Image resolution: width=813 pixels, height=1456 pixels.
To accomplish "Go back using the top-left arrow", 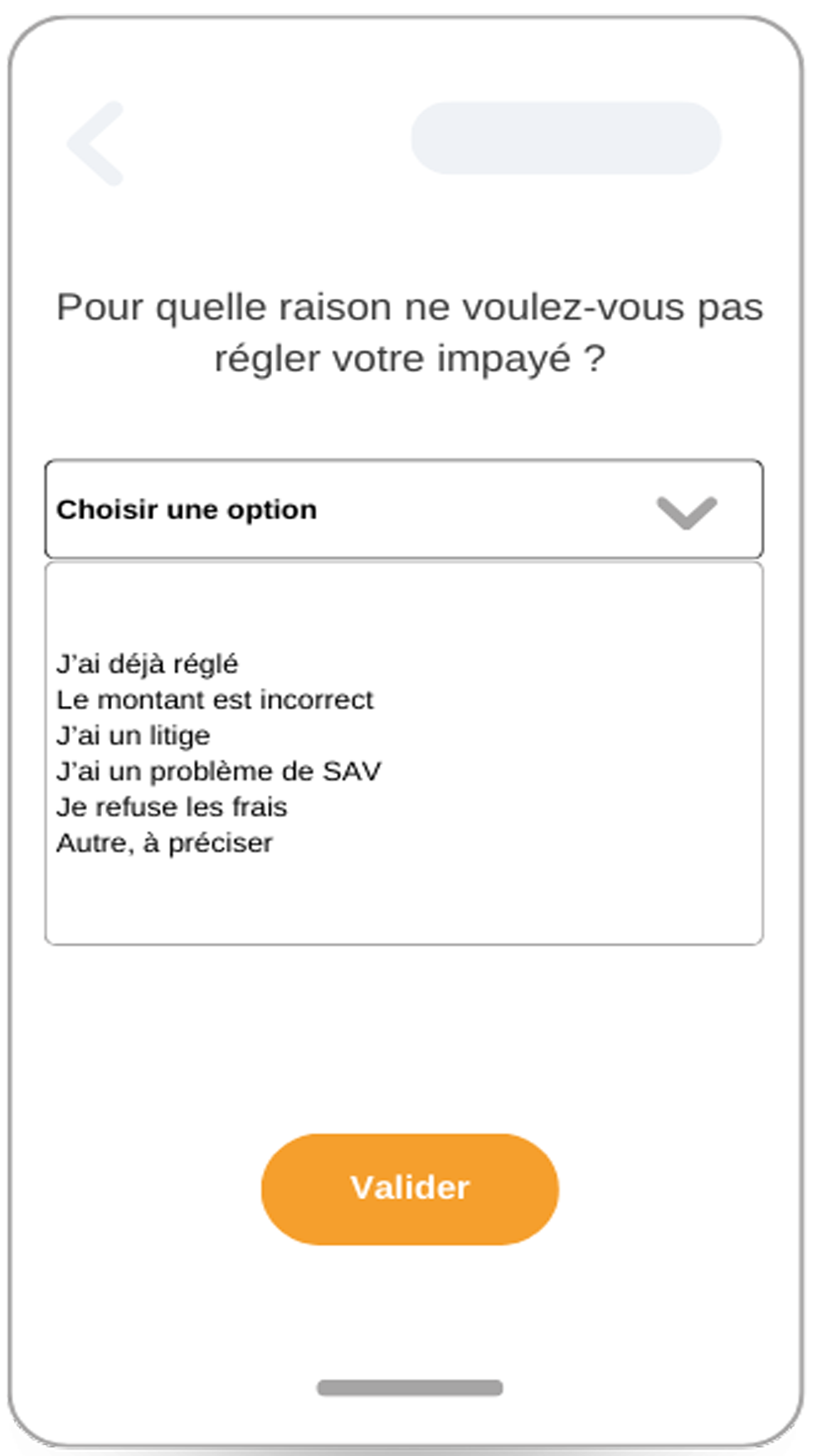I will (x=96, y=144).
